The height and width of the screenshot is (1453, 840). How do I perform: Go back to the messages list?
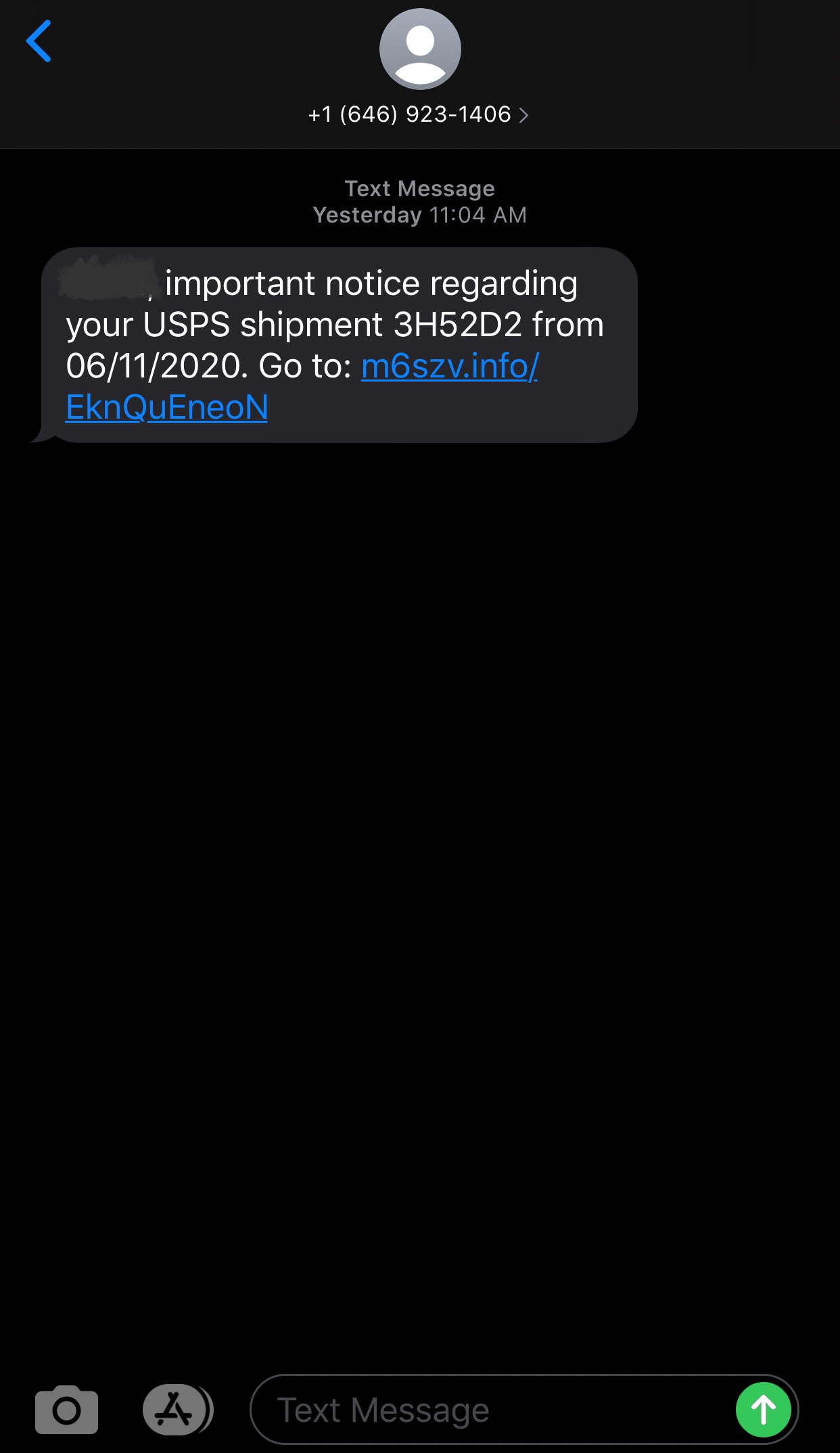click(x=39, y=41)
